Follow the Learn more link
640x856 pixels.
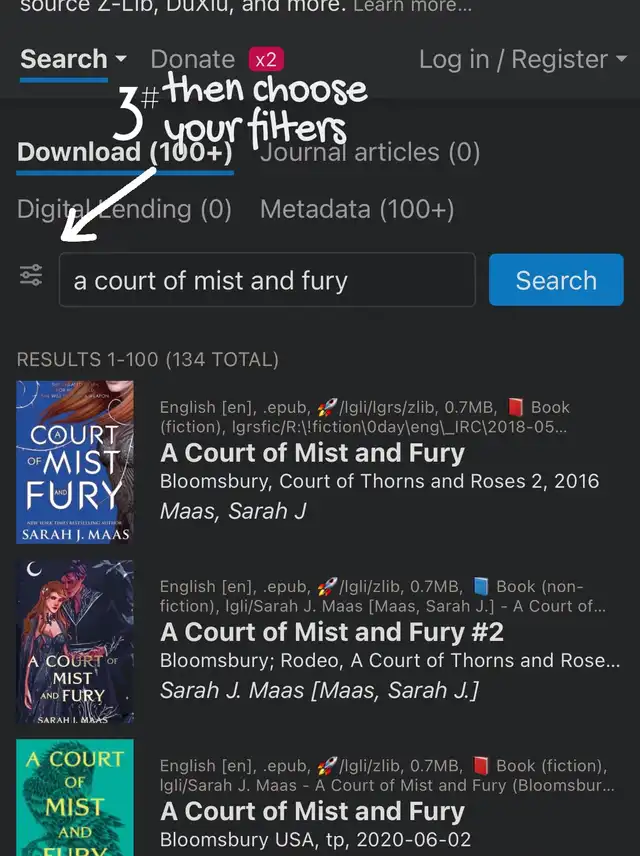pyautogui.click(x=412, y=7)
